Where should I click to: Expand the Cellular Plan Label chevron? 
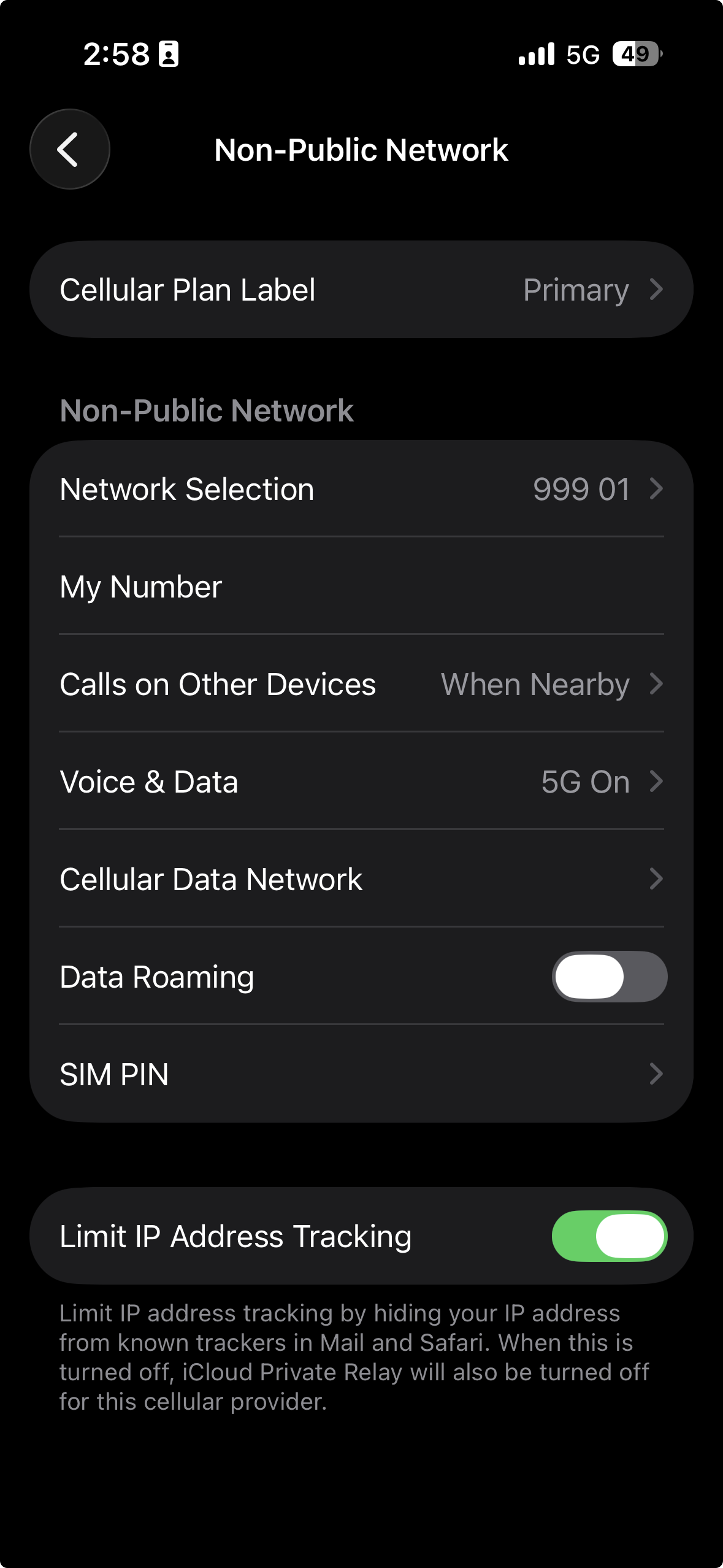coord(656,290)
